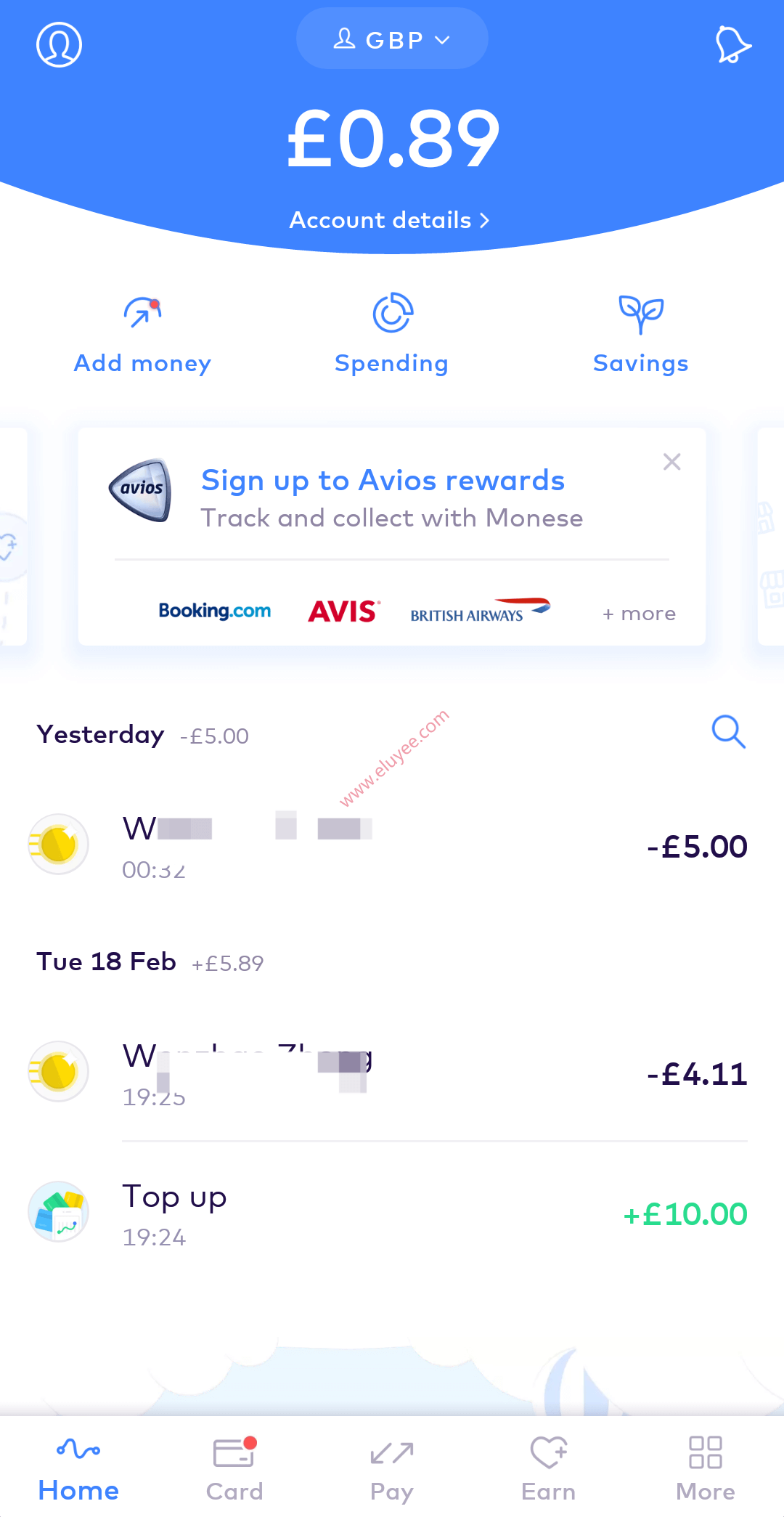Viewport: 784px width, 1517px height.
Task: Open the profile icon
Action: tap(59, 44)
